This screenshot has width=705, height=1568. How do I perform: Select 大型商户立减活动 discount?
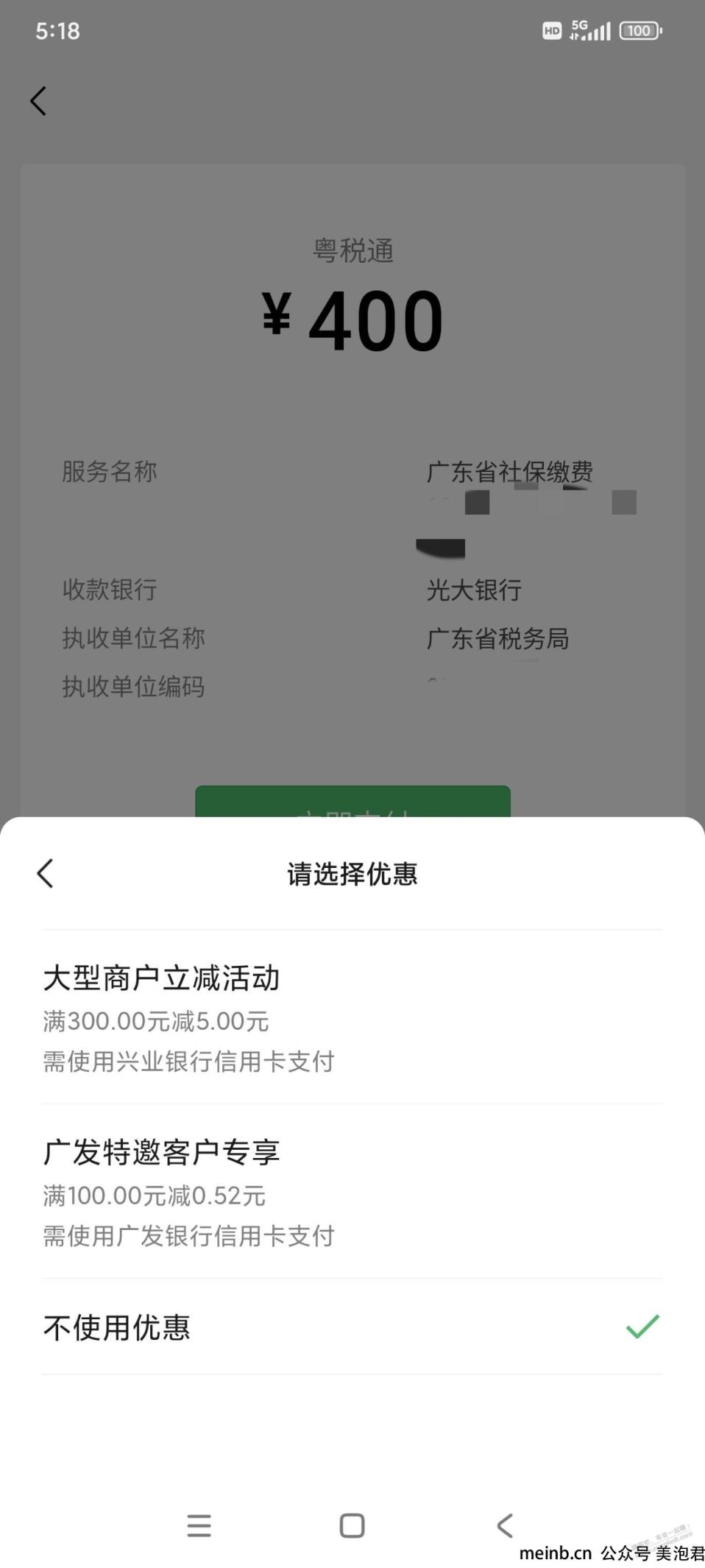pyautogui.click(x=352, y=1017)
